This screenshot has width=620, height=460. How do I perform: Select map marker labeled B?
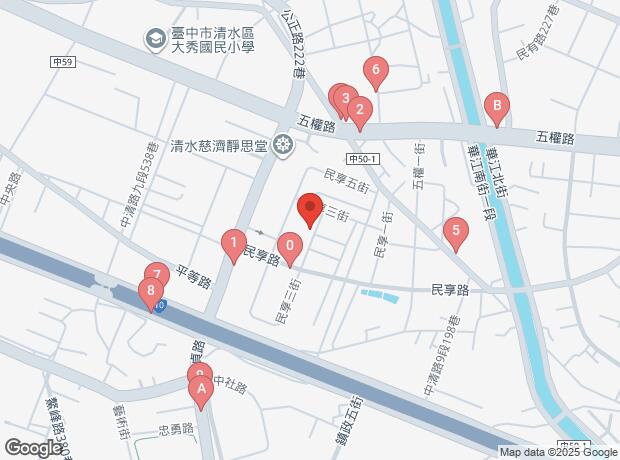pos(496,105)
